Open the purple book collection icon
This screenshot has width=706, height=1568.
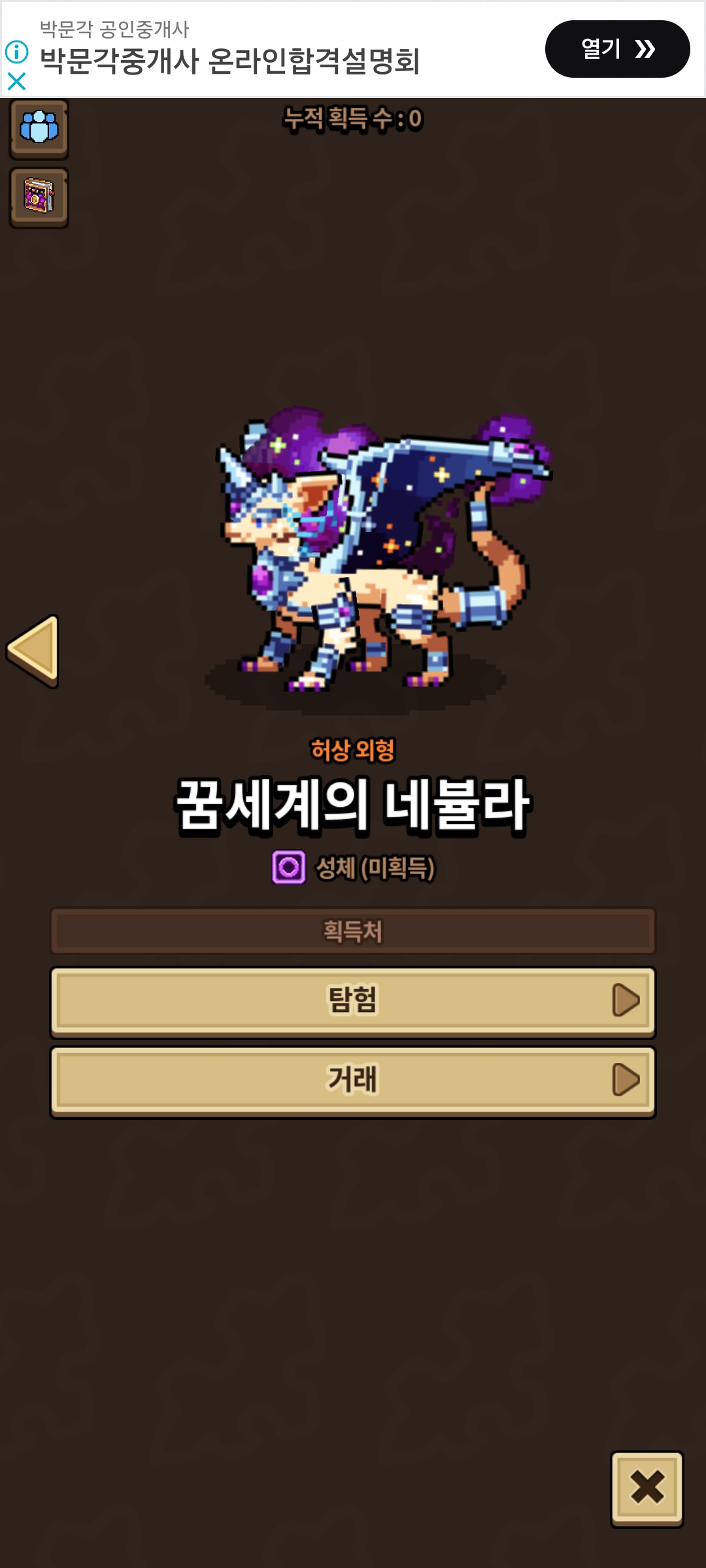click(x=39, y=197)
